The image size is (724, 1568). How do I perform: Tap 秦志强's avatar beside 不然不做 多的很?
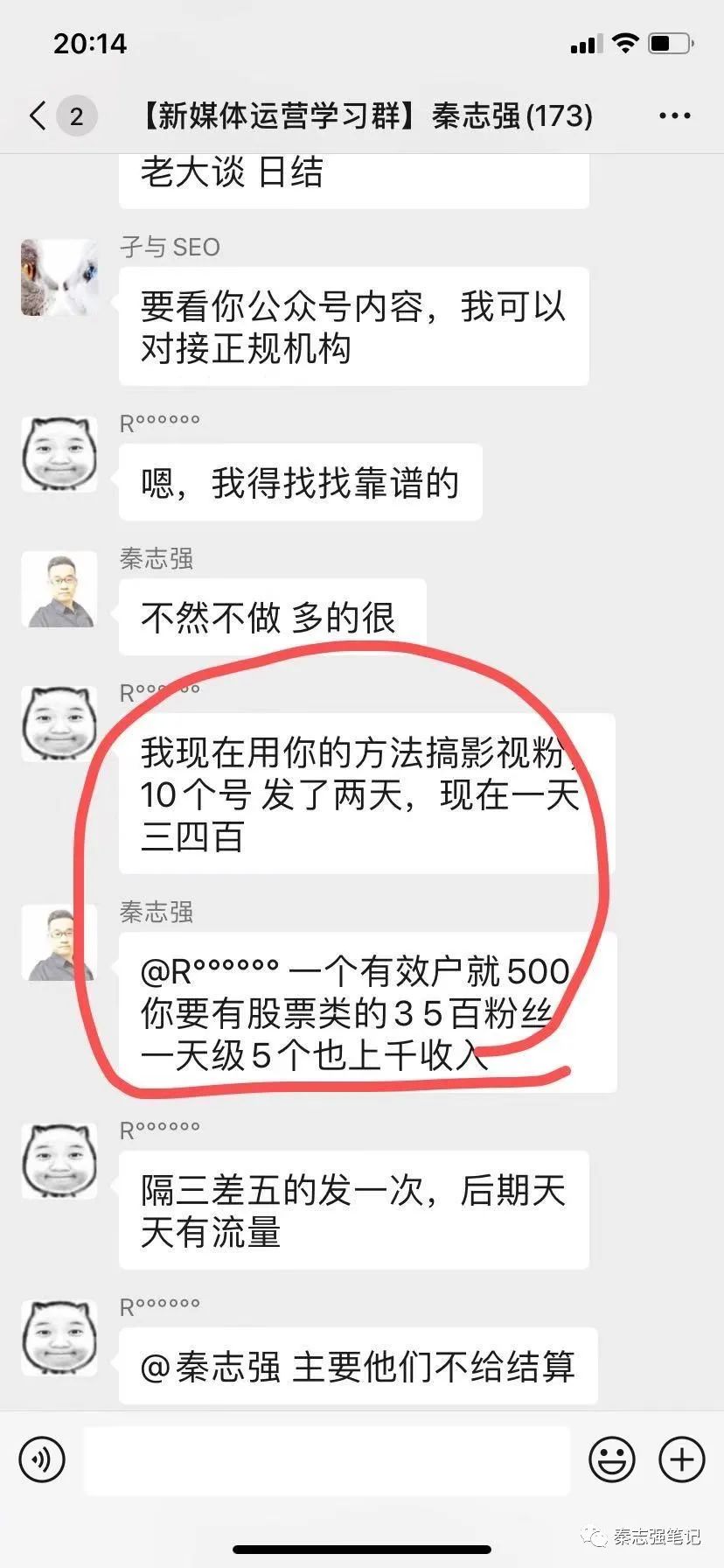pos(59,590)
